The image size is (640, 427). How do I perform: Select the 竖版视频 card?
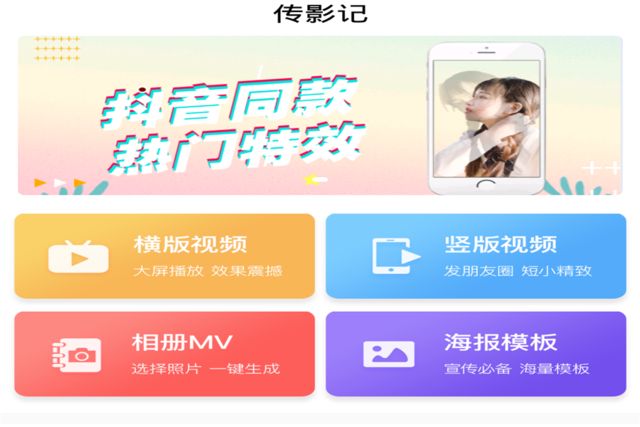[476, 256]
